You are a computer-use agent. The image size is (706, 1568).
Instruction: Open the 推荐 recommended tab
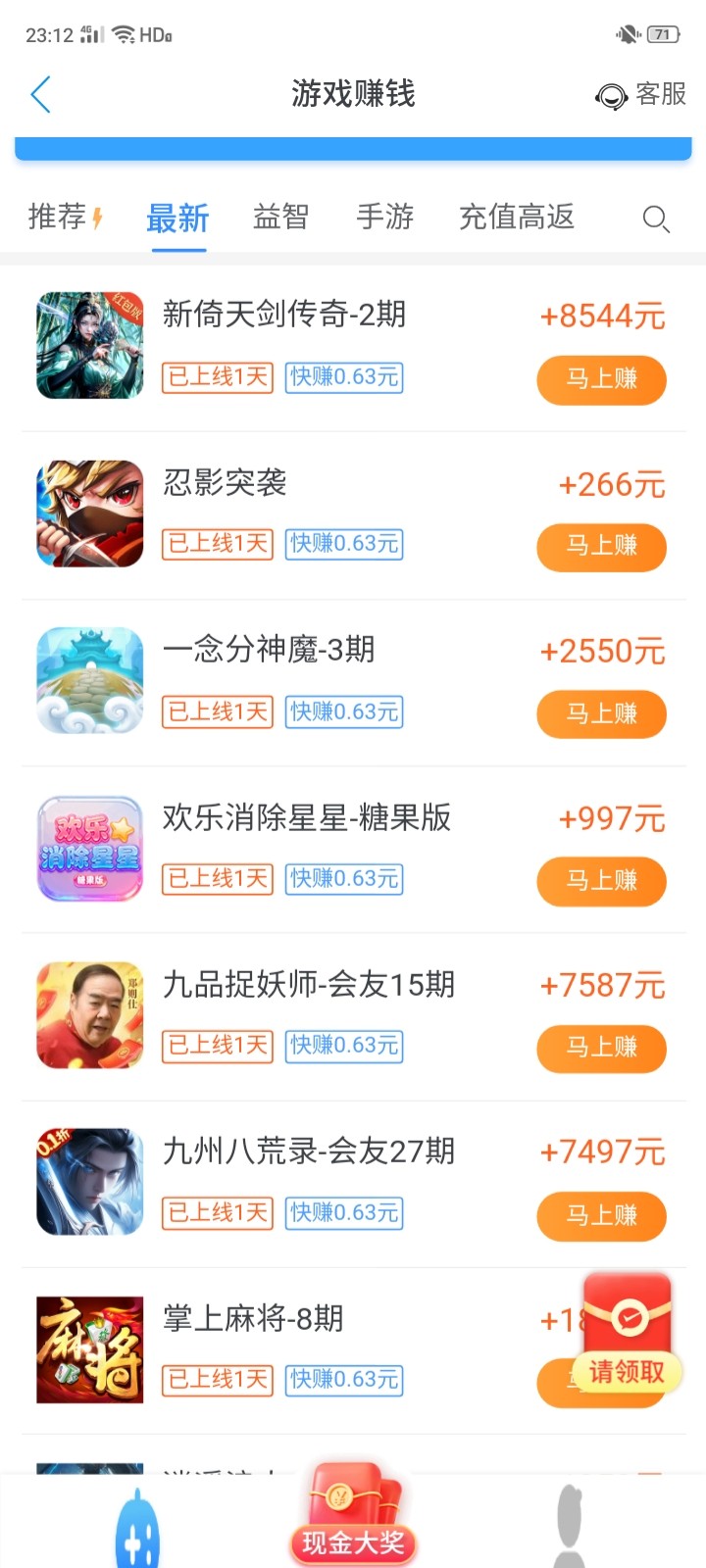tap(62, 218)
